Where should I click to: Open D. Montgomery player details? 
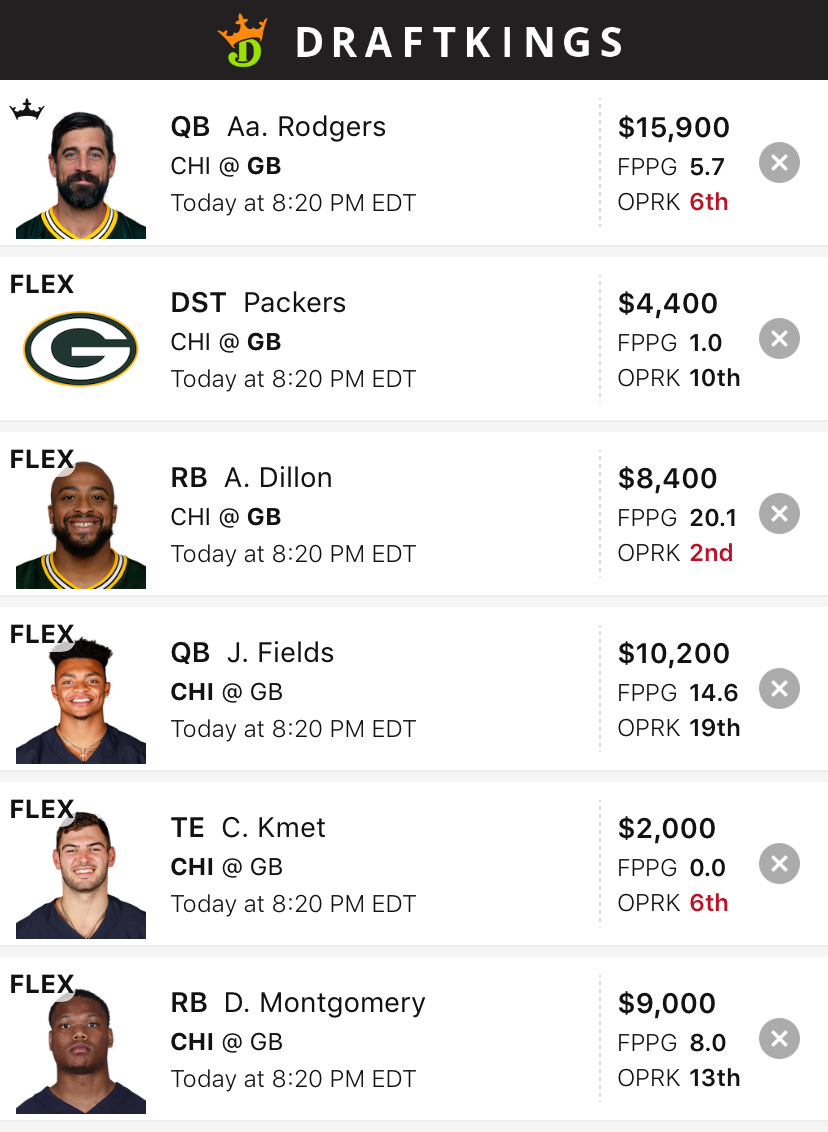coord(324,1003)
